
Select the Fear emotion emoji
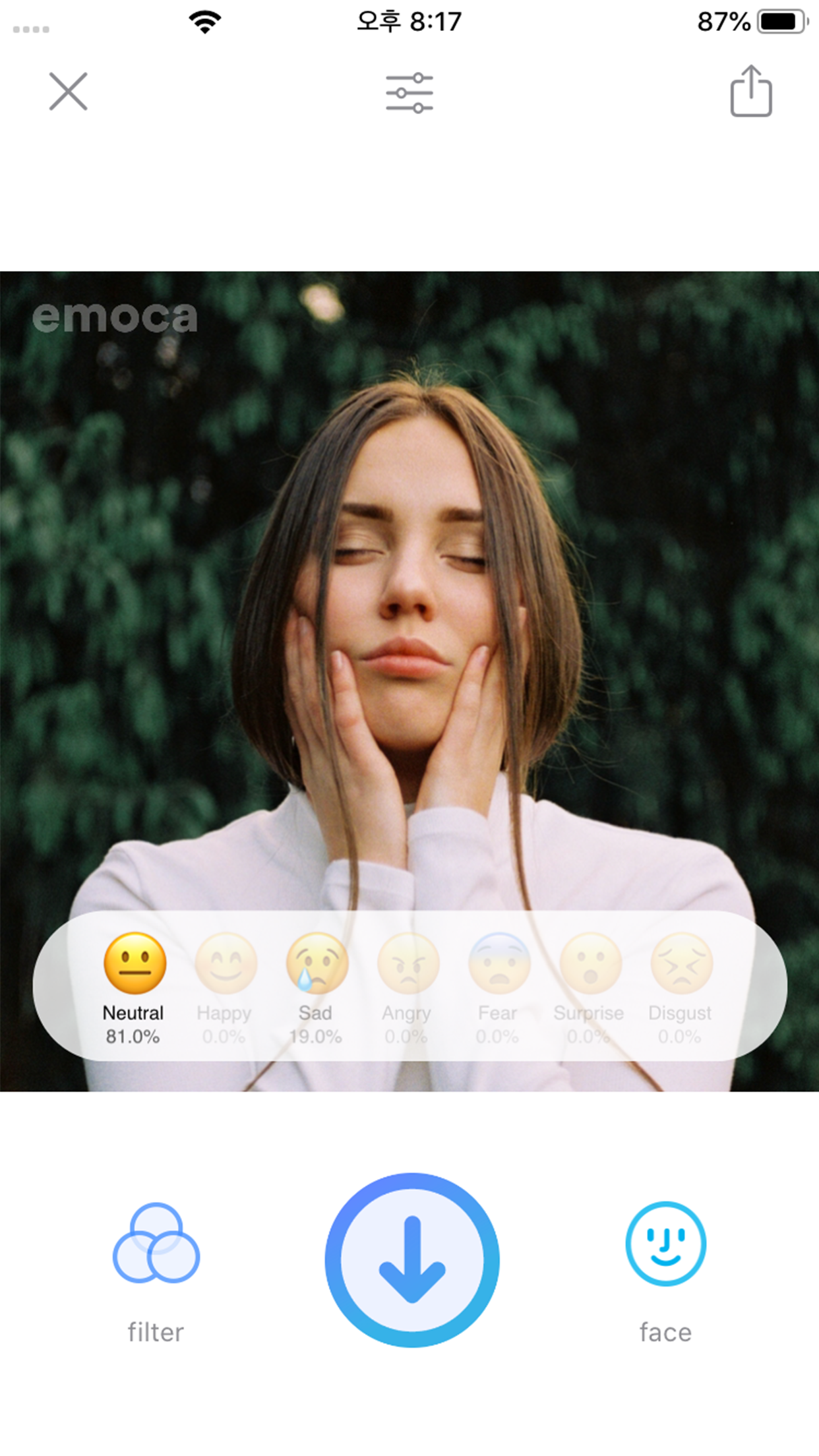click(497, 965)
